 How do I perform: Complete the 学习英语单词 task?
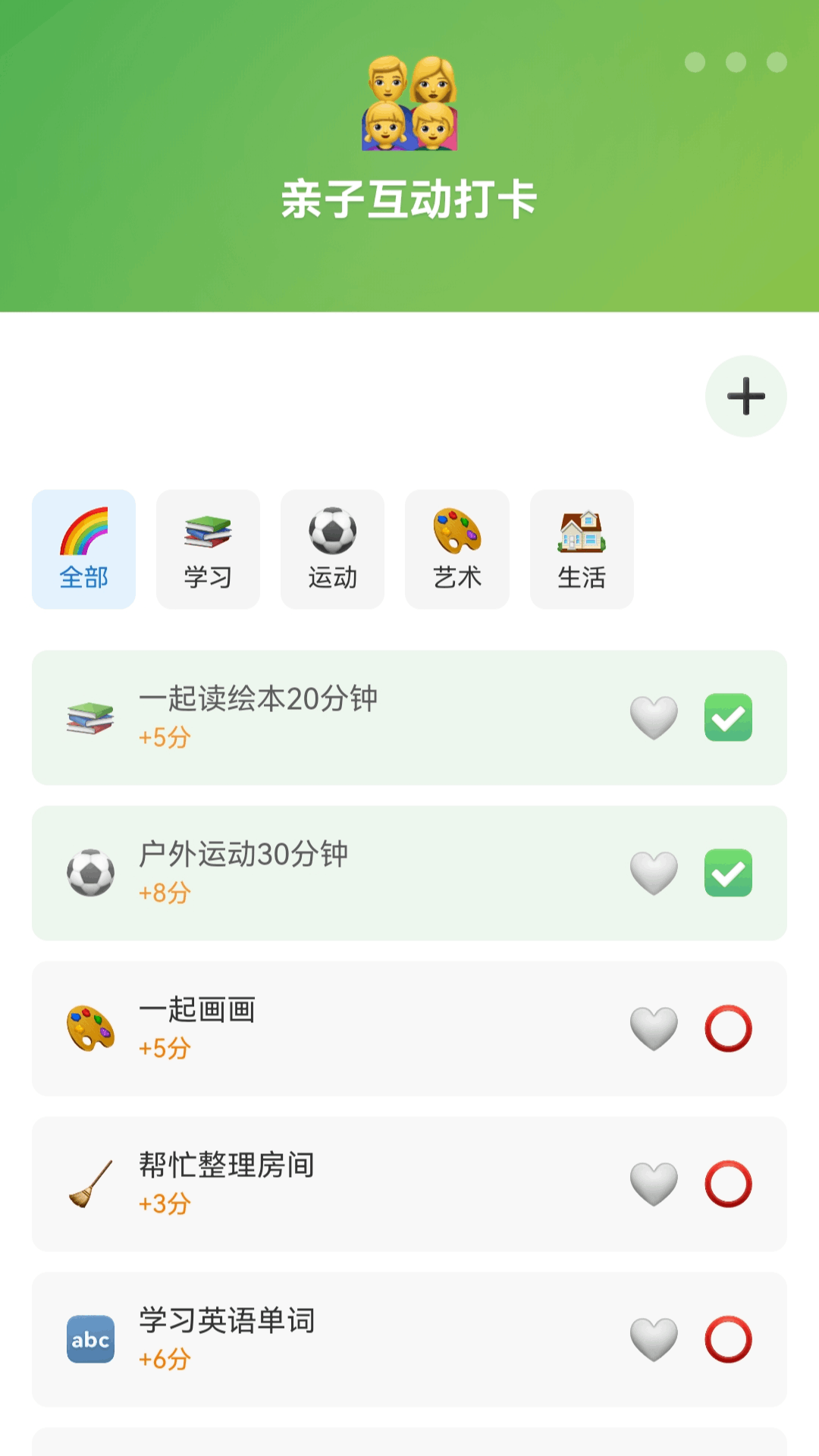[x=728, y=1339]
